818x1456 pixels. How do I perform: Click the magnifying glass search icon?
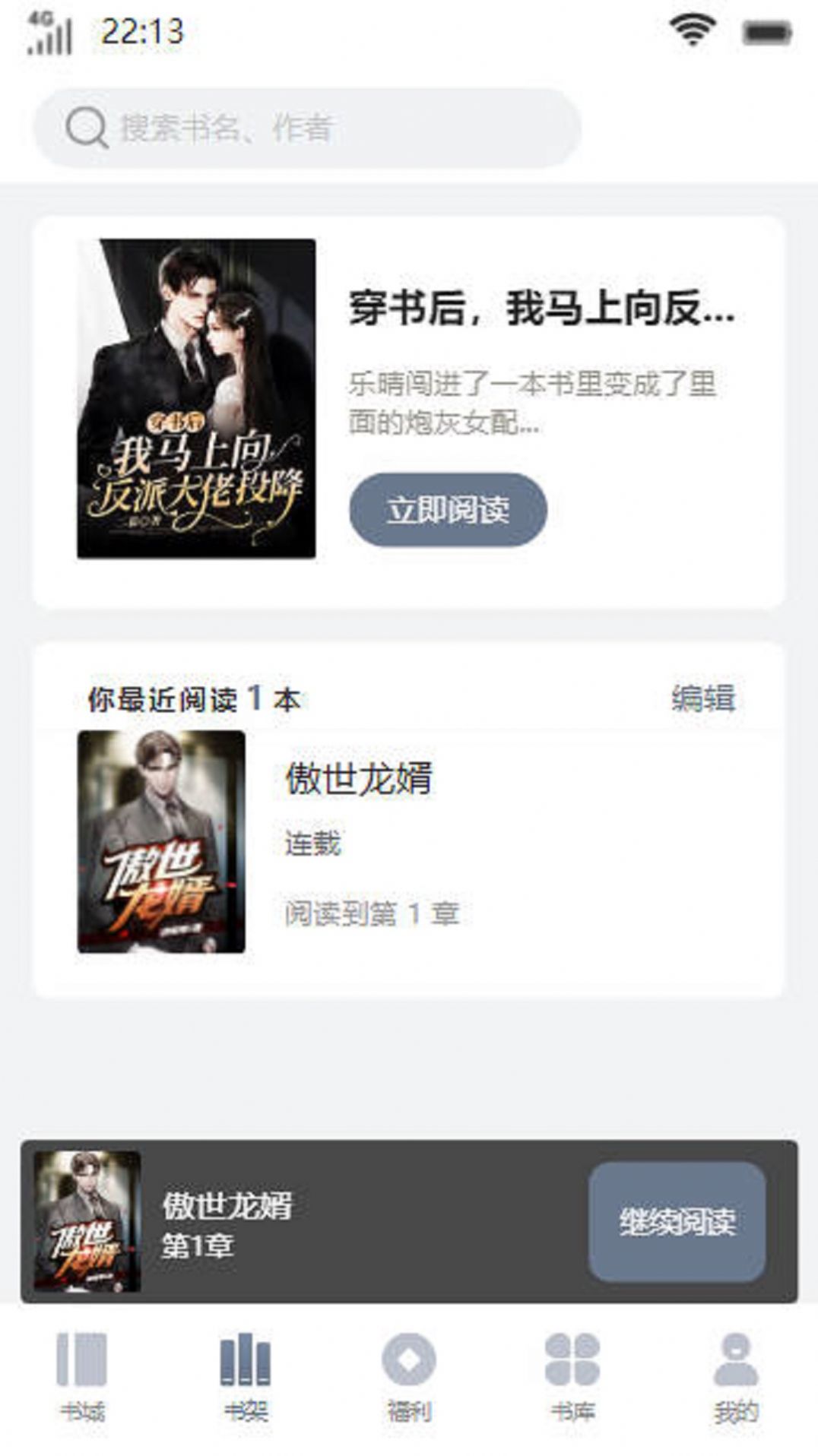[x=86, y=127]
